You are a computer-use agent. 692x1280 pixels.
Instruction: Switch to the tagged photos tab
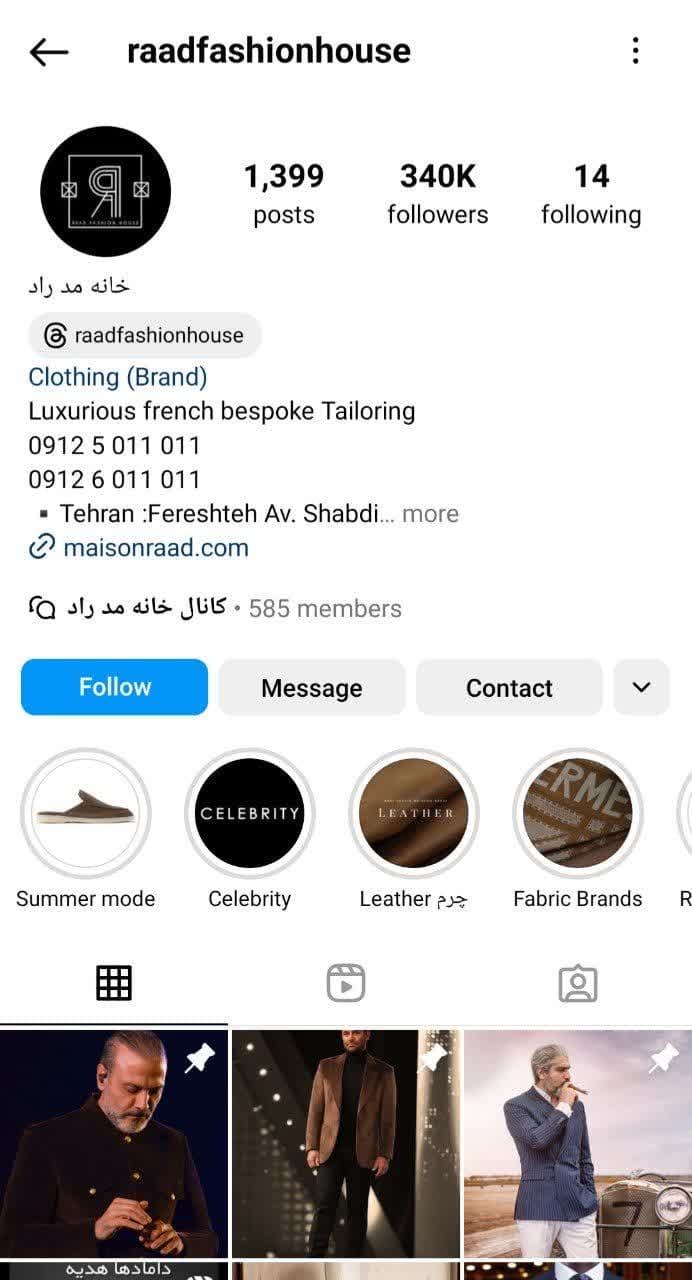click(577, 984)
